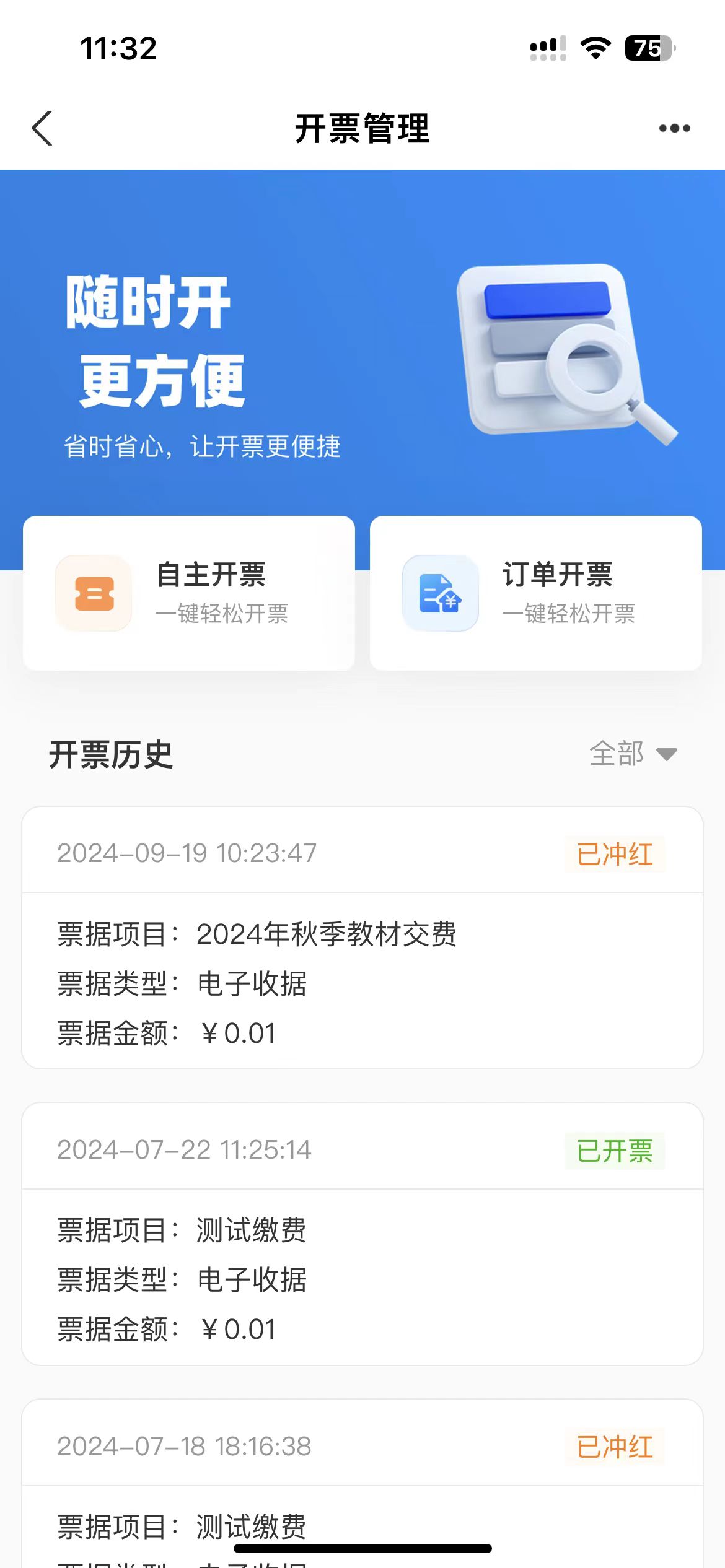Open the 2024-09-19 10:23:47 invoice record
The image size is (725, 1568).
[x=362, y=937]
